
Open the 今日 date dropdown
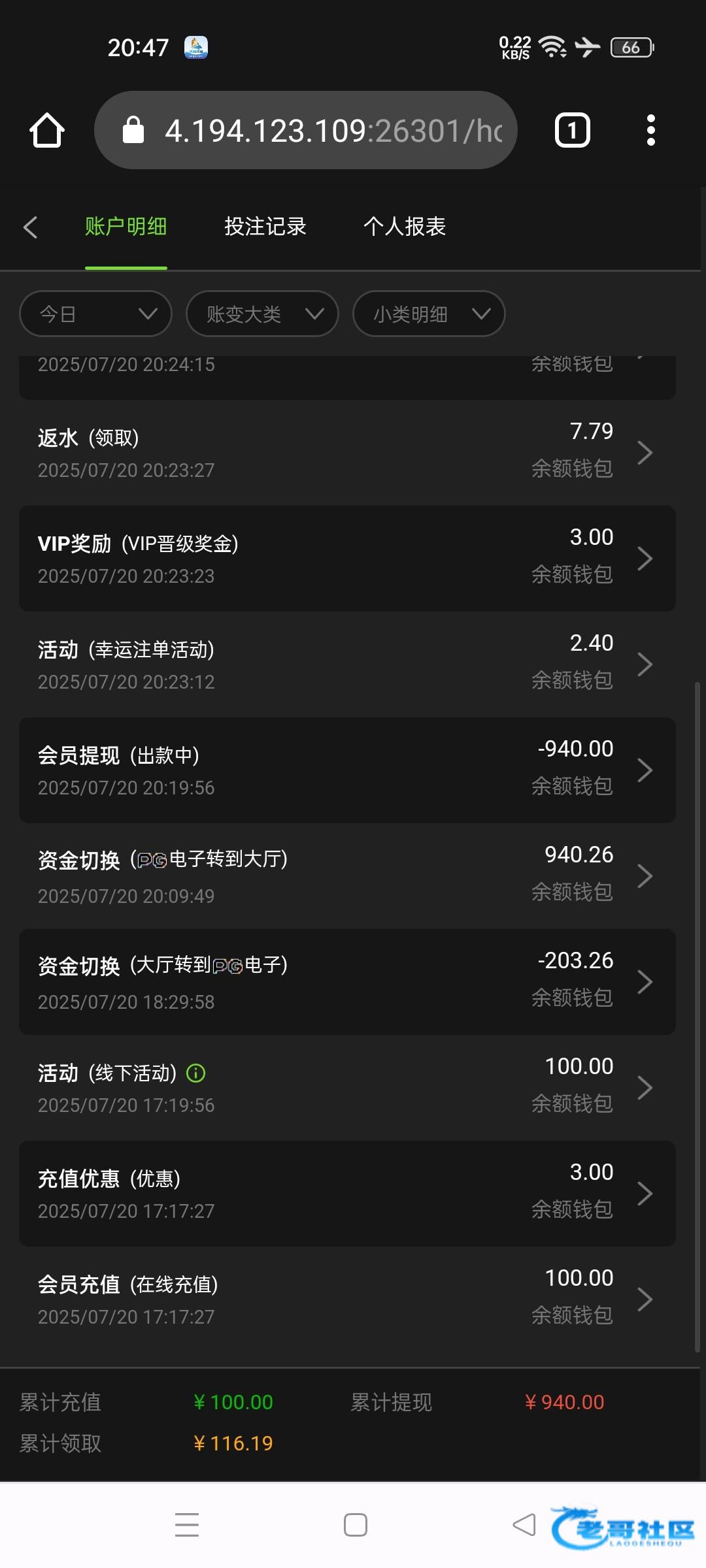tap(95, 314)
